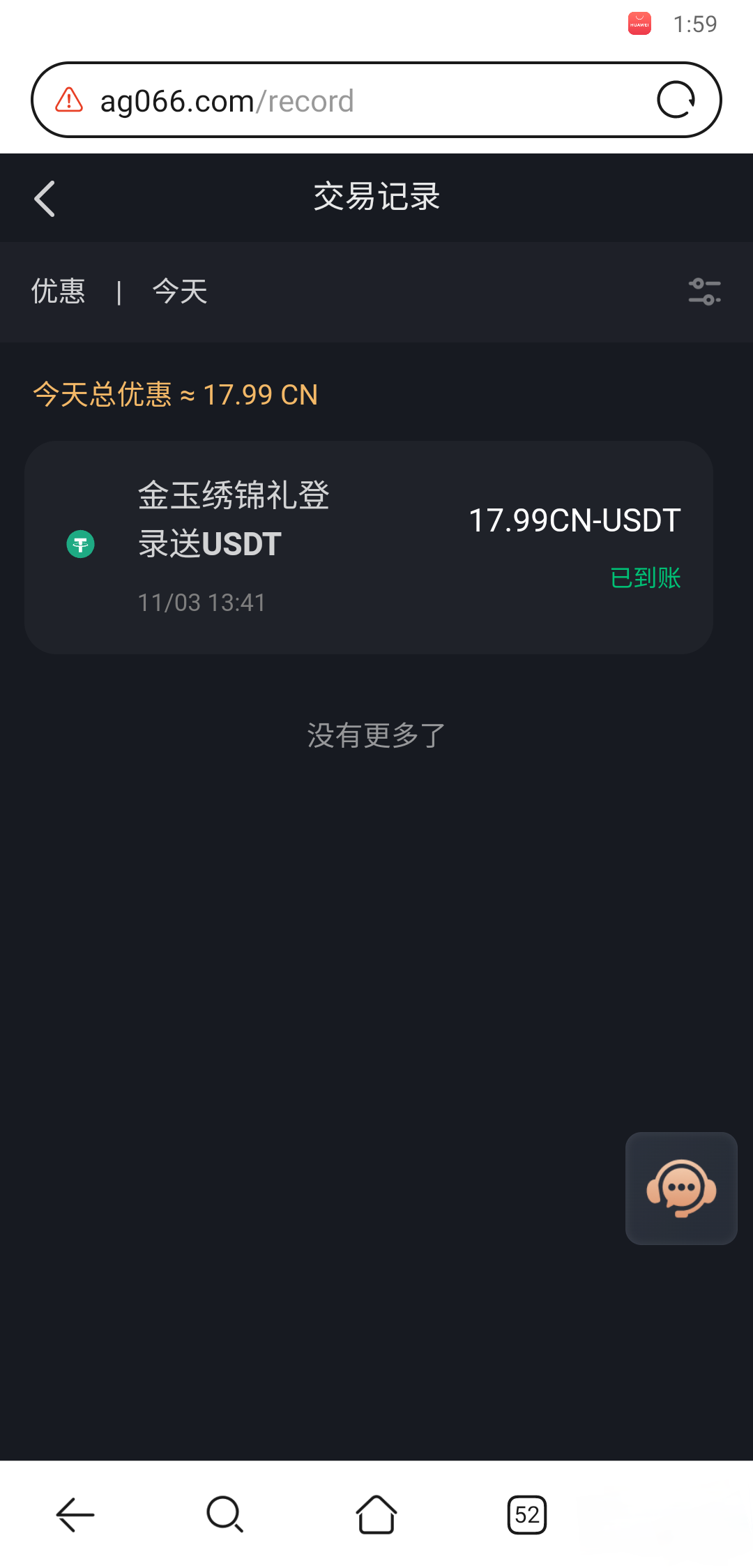Change the 优惠 record type filter

coord(58,292)
